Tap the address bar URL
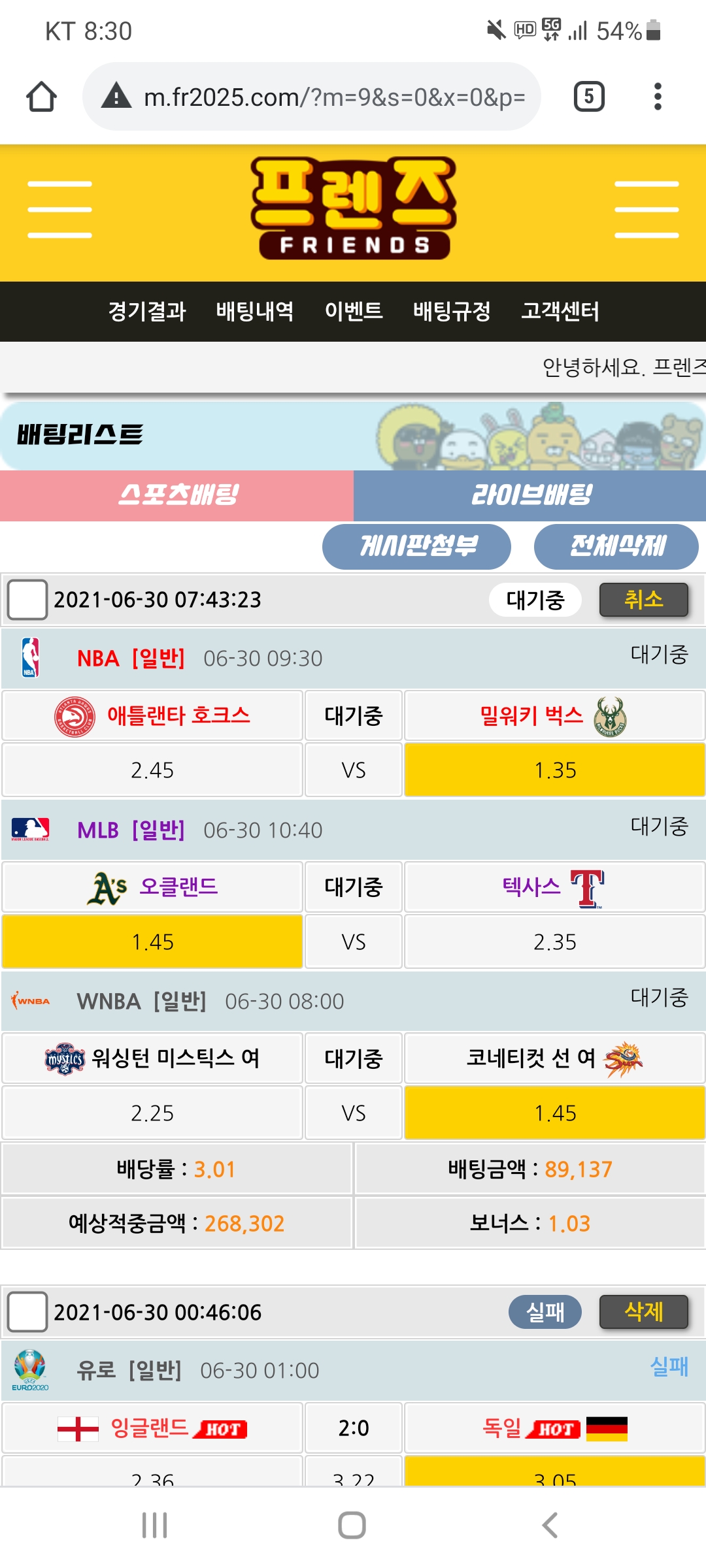This screenshot has width=706, height=1568. tap(333, 97)
